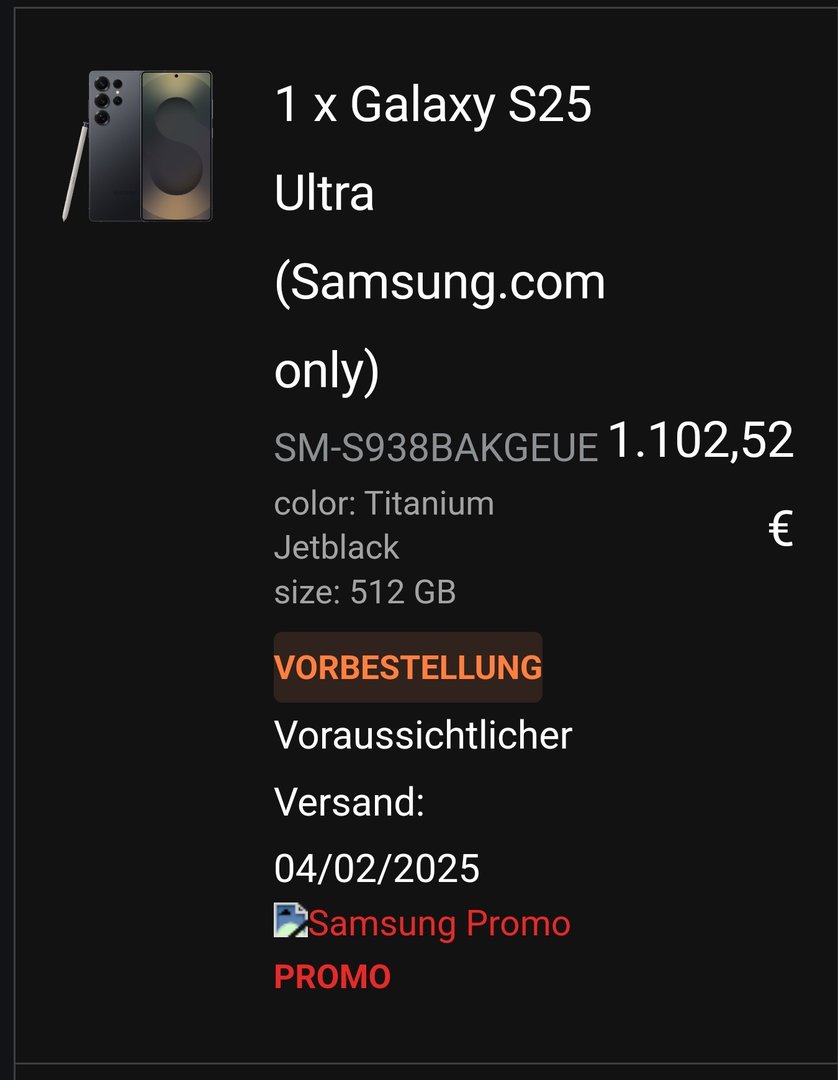The height and width of the screenshot is (1080, 838).
Task: Open the Samsung Promo link
Action: click(x=438, y=923)
